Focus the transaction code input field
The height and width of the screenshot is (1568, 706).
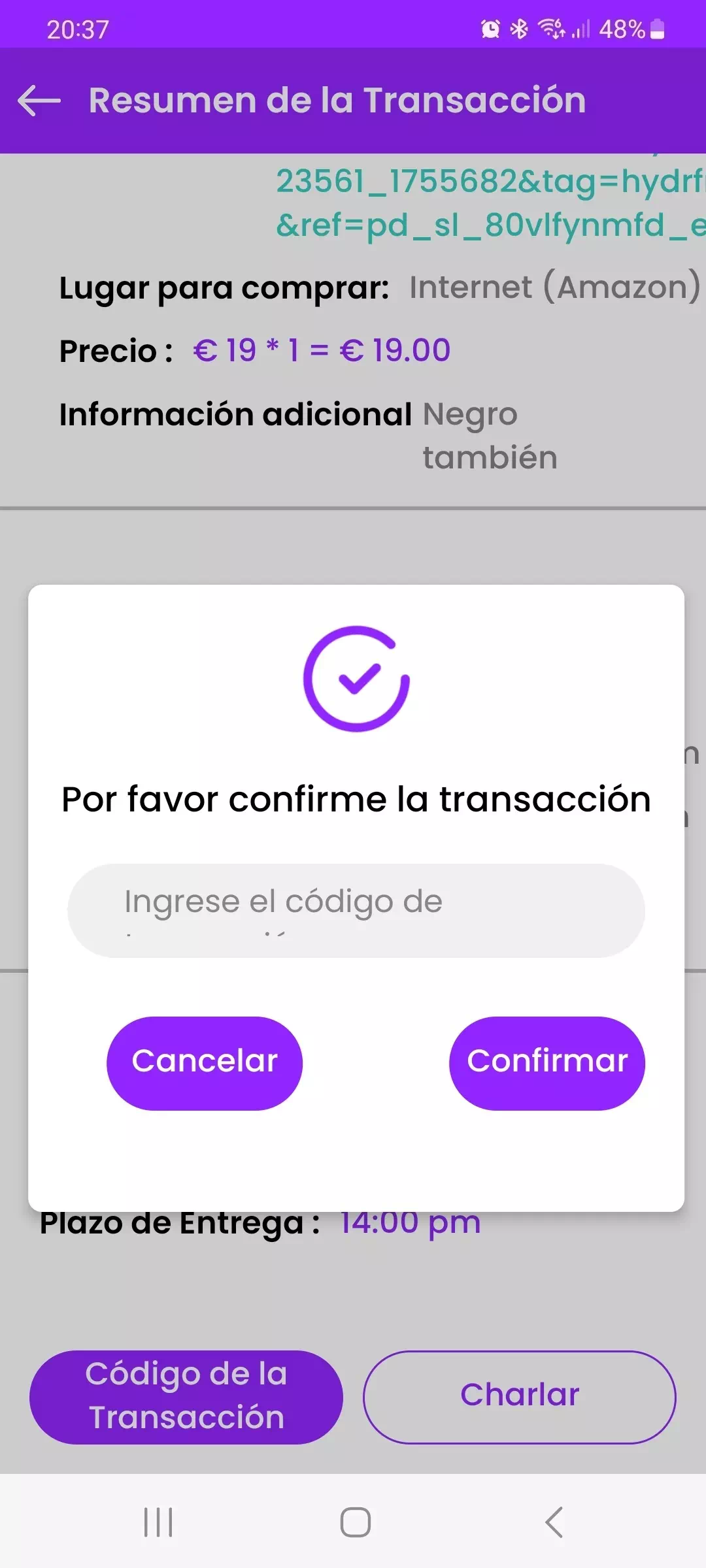(356, 911)
